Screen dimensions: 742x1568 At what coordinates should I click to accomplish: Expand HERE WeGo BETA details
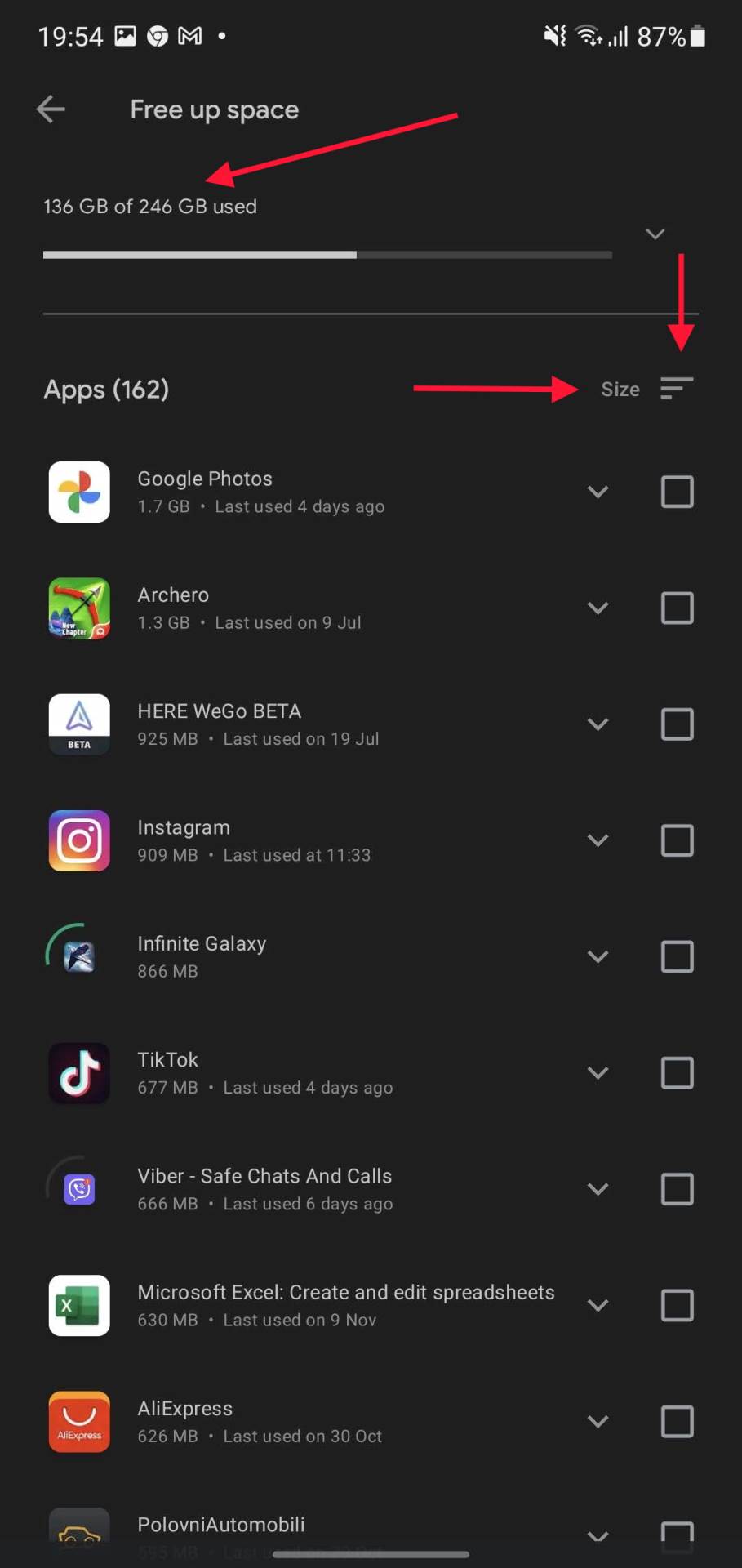[598, 724]
